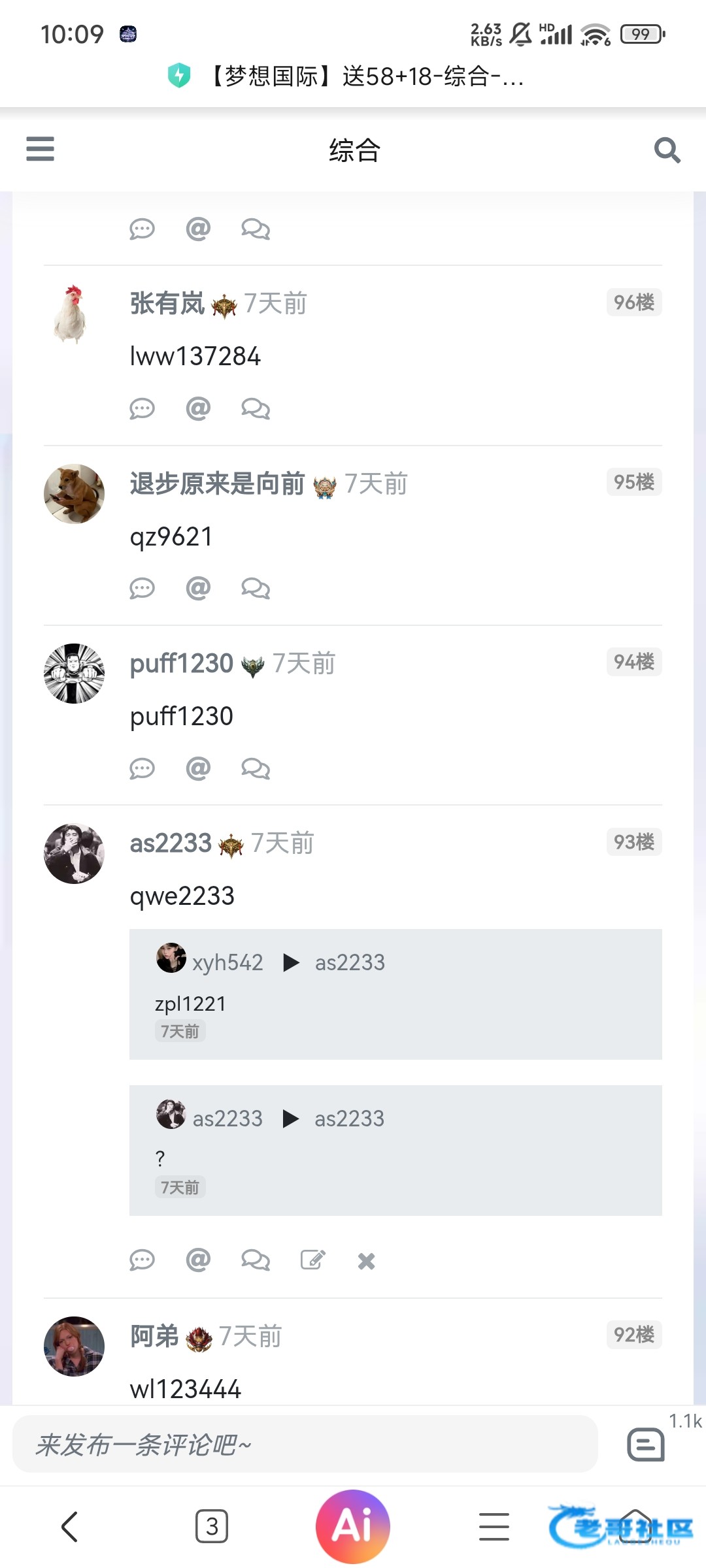Open the hamburger menu drawer

pos(40,149)
